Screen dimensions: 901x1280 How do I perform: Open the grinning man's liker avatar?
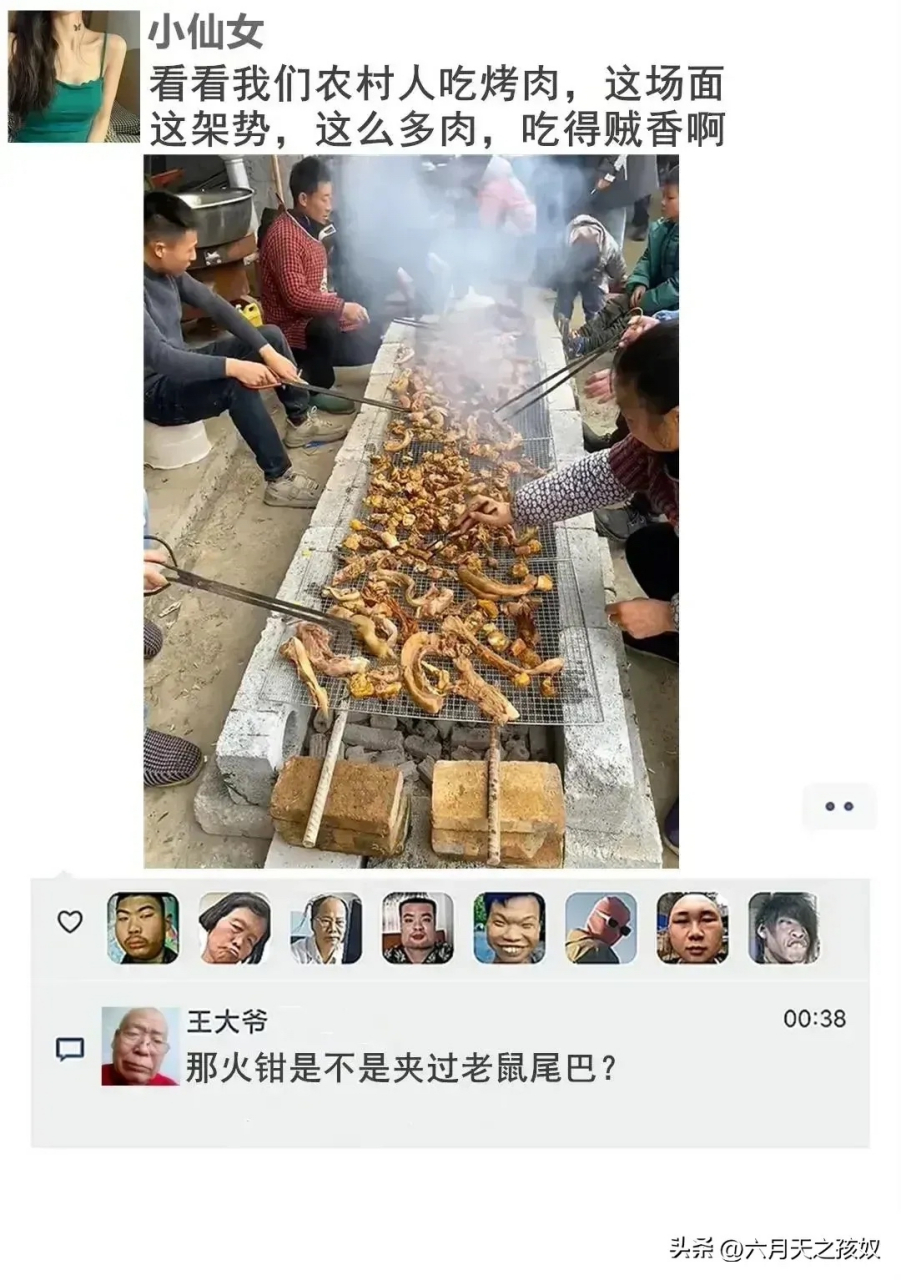(x=510, y=931)
